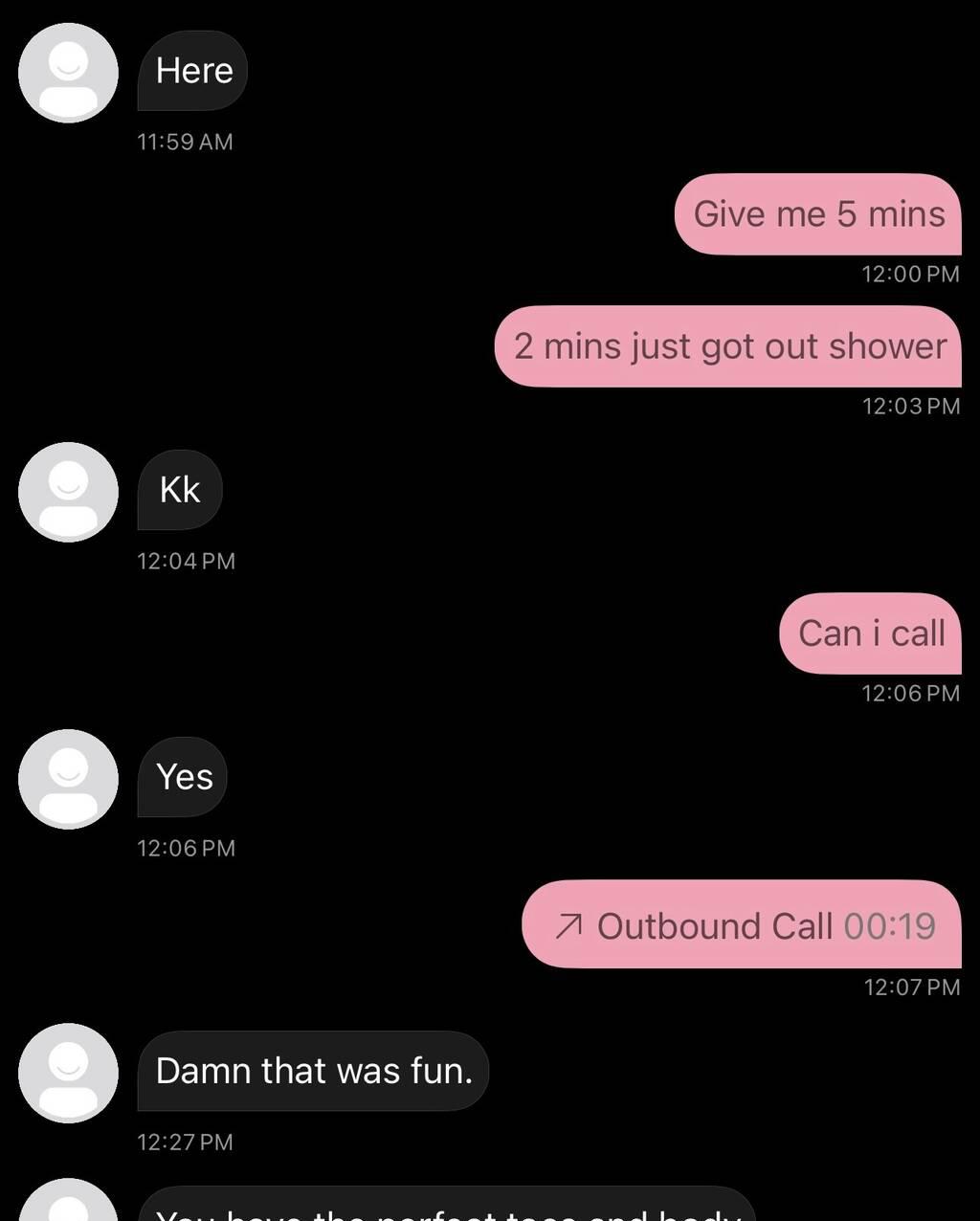Viewport: 980px width, 1221px height.
Task: Tap the Outbound Call 00:19 entry
Action: (742, 925)
